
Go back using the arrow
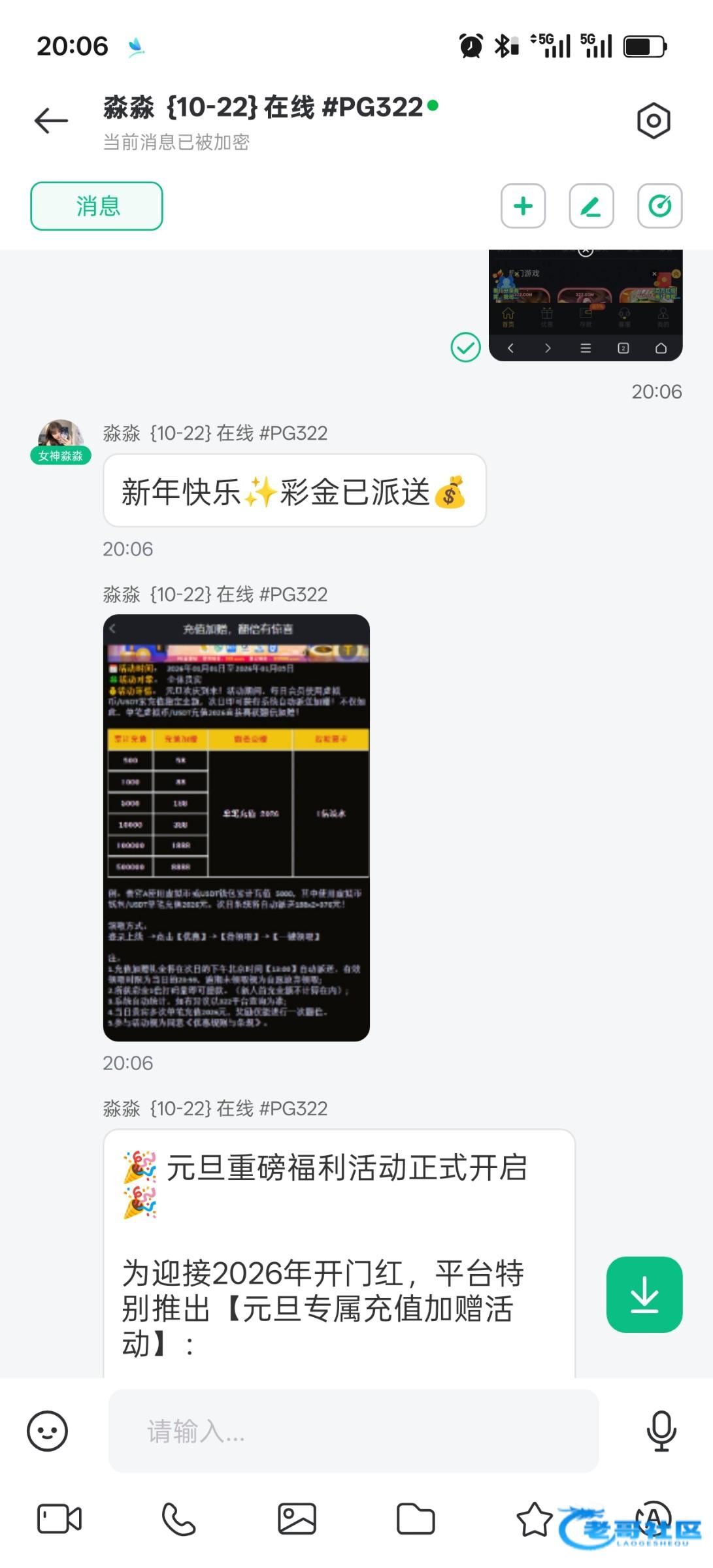pos(51,121)
